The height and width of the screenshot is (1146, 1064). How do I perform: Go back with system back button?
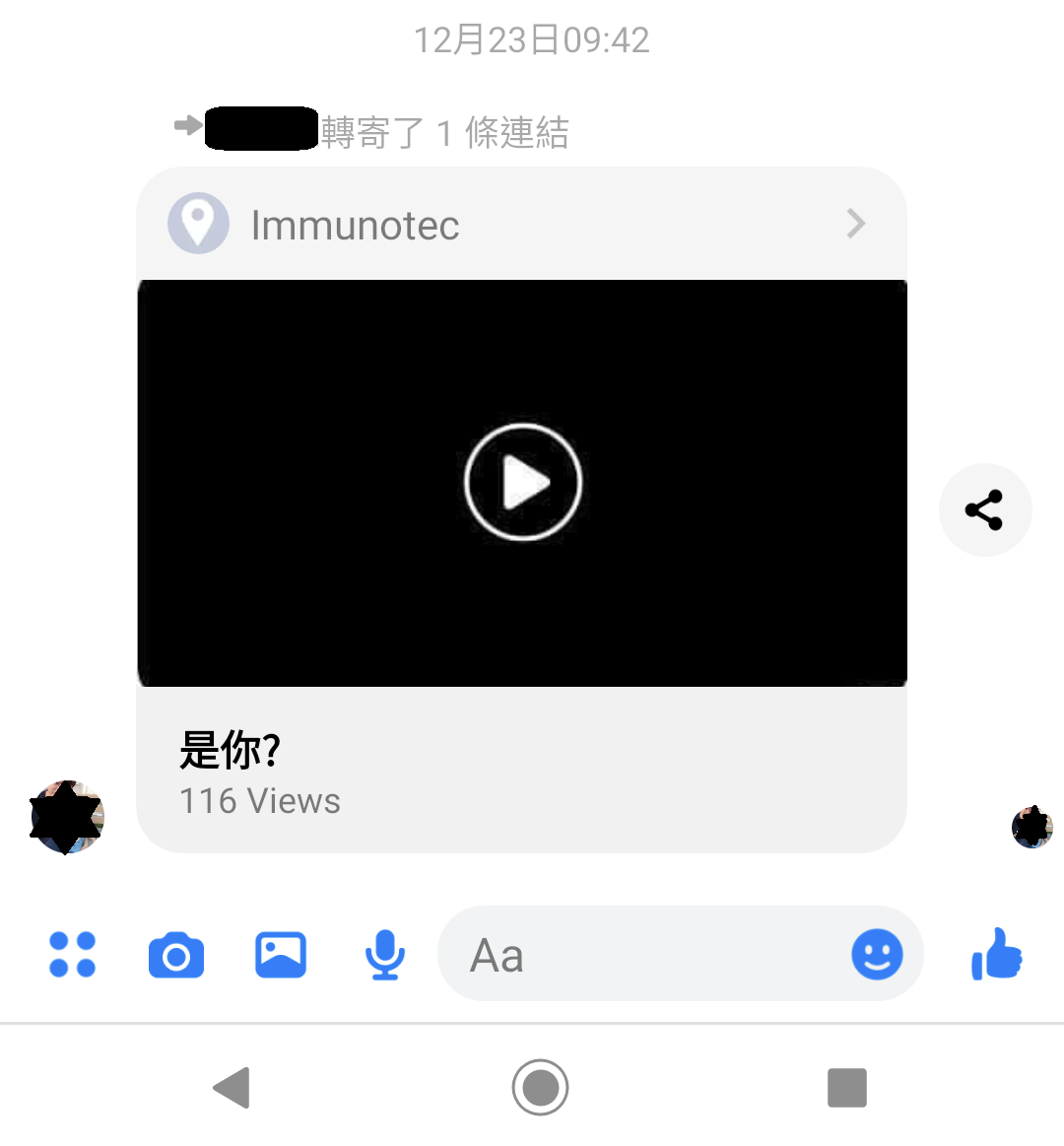coord(233,1088)
